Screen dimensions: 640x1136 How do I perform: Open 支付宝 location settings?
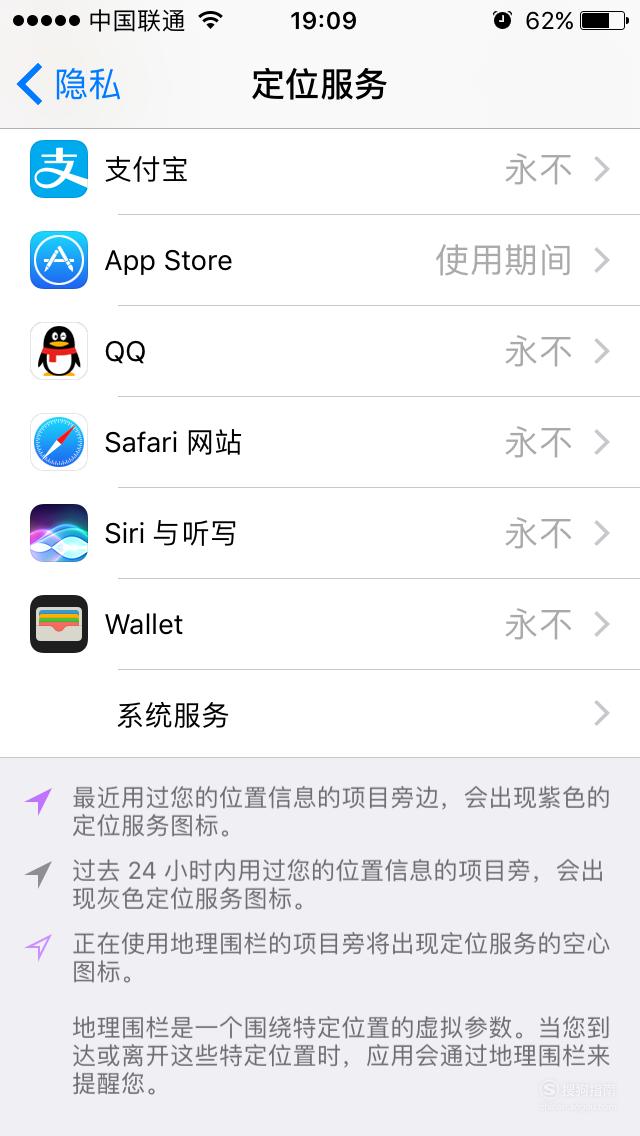320,170
